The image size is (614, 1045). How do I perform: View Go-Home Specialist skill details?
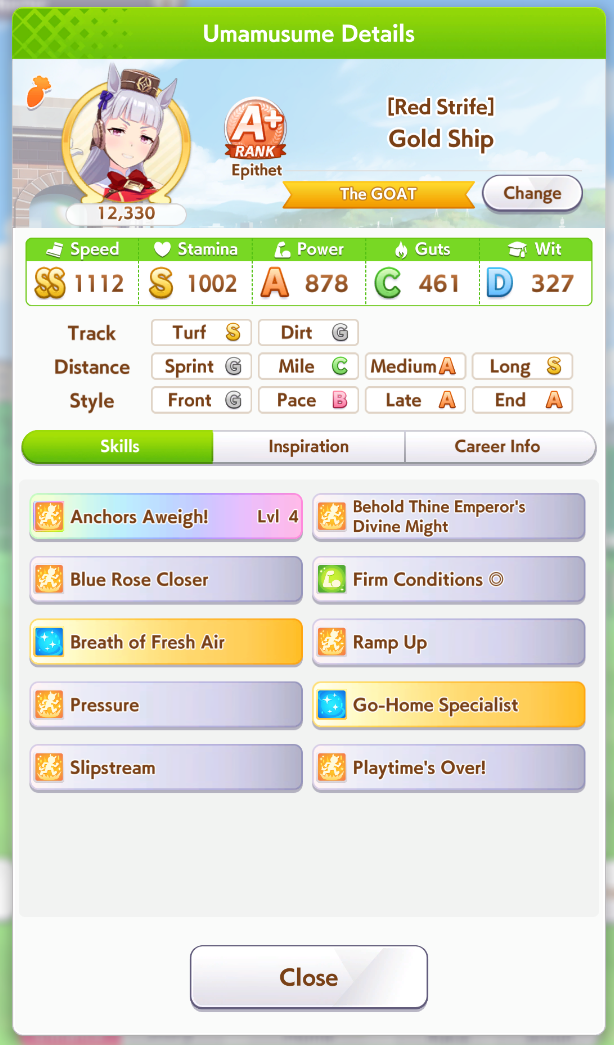pos(448,705)
